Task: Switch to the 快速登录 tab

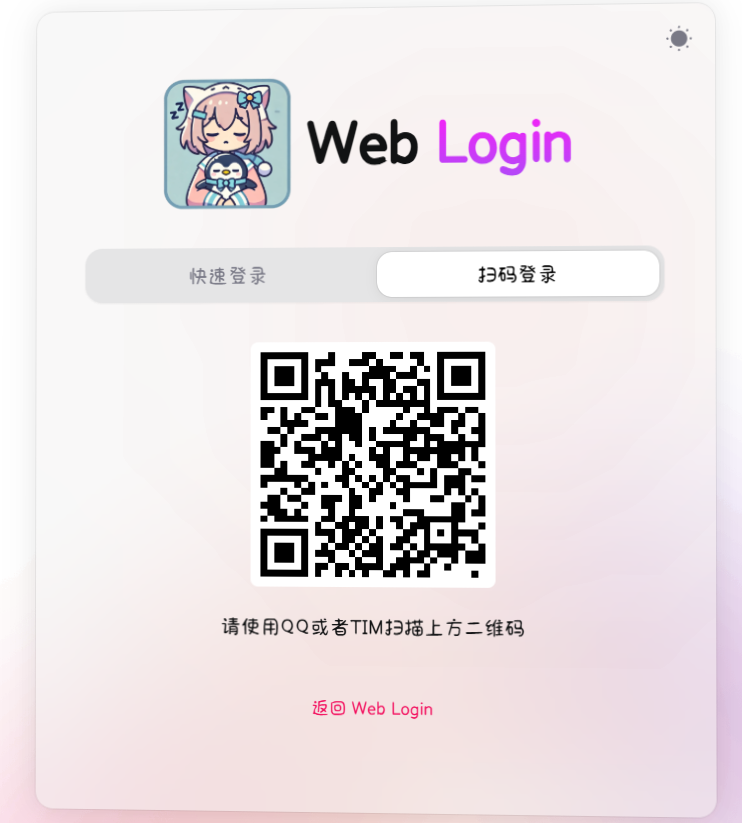Action: pyautogui.click(x=229, y=275)
